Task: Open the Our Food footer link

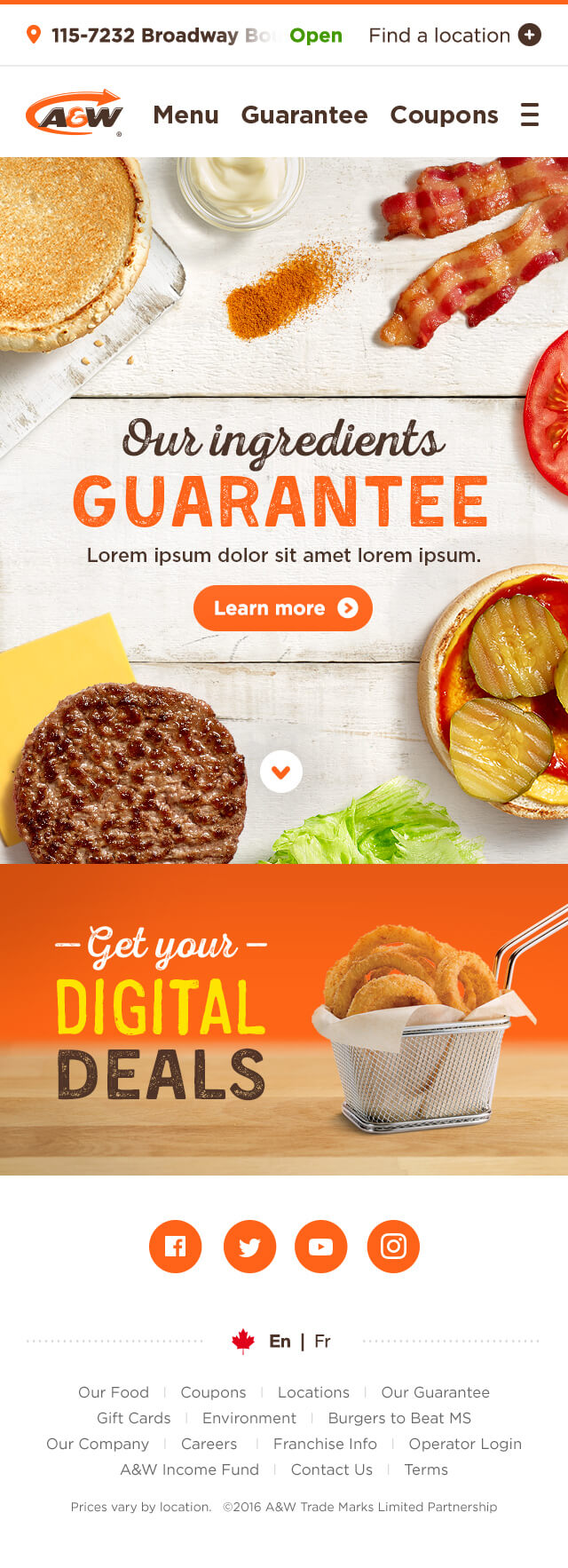Action: [114, 1392]
